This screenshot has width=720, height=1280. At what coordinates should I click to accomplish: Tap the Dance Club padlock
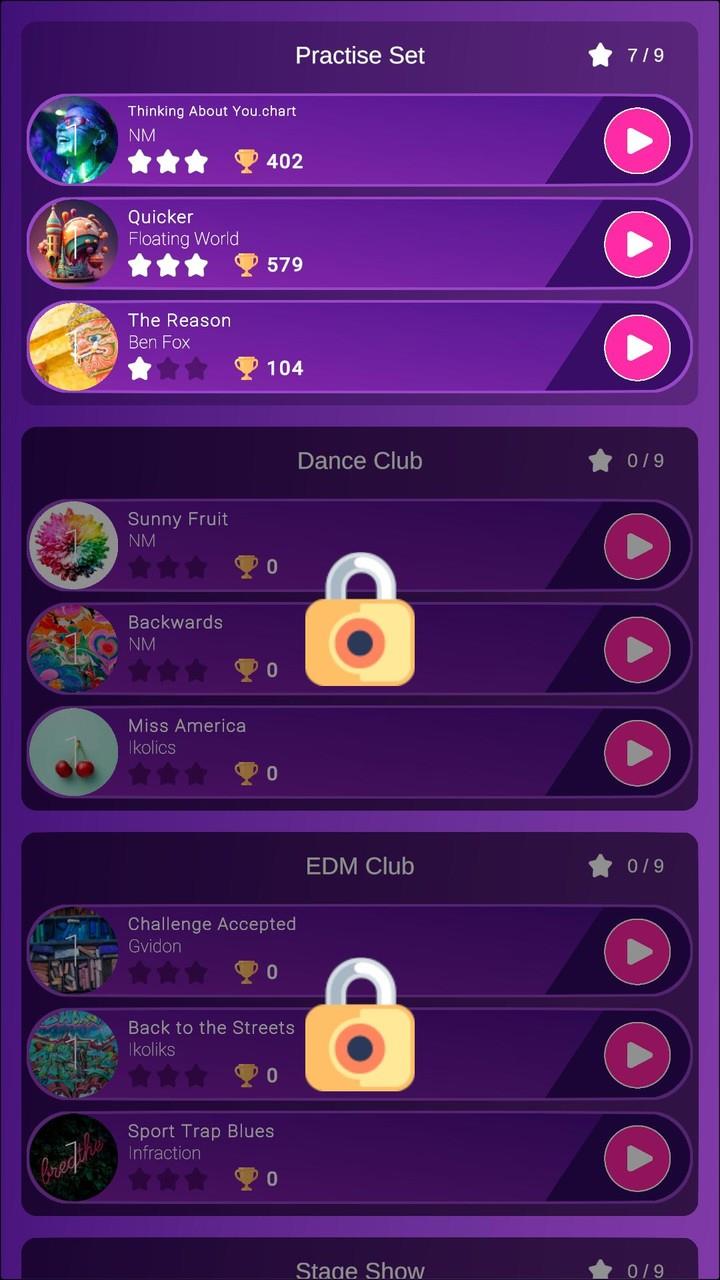pyautogui.click(x=359, y=622)
